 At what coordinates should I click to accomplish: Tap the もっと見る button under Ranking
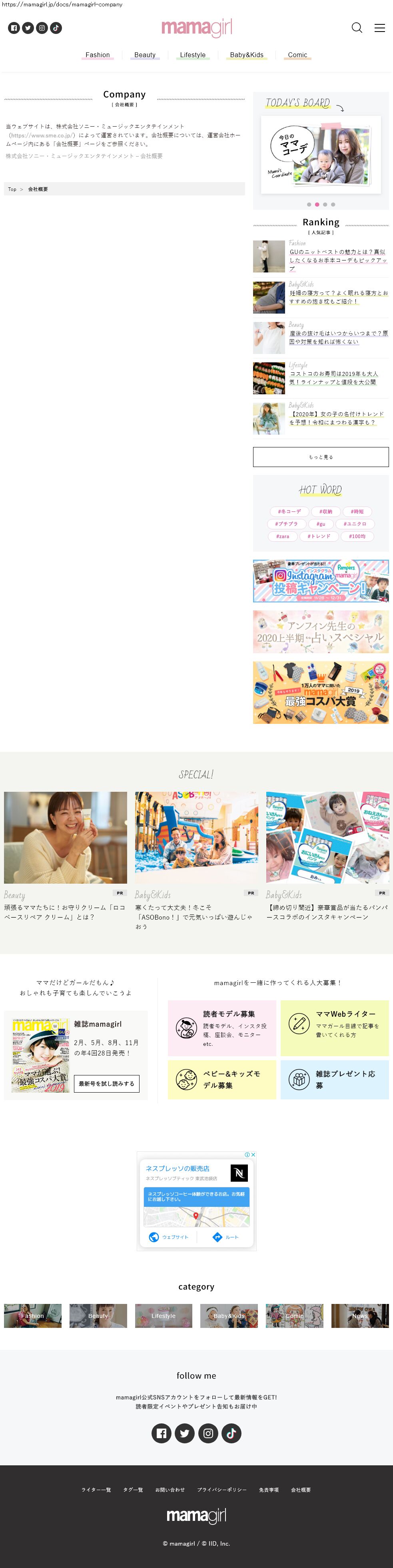point(321,457)
